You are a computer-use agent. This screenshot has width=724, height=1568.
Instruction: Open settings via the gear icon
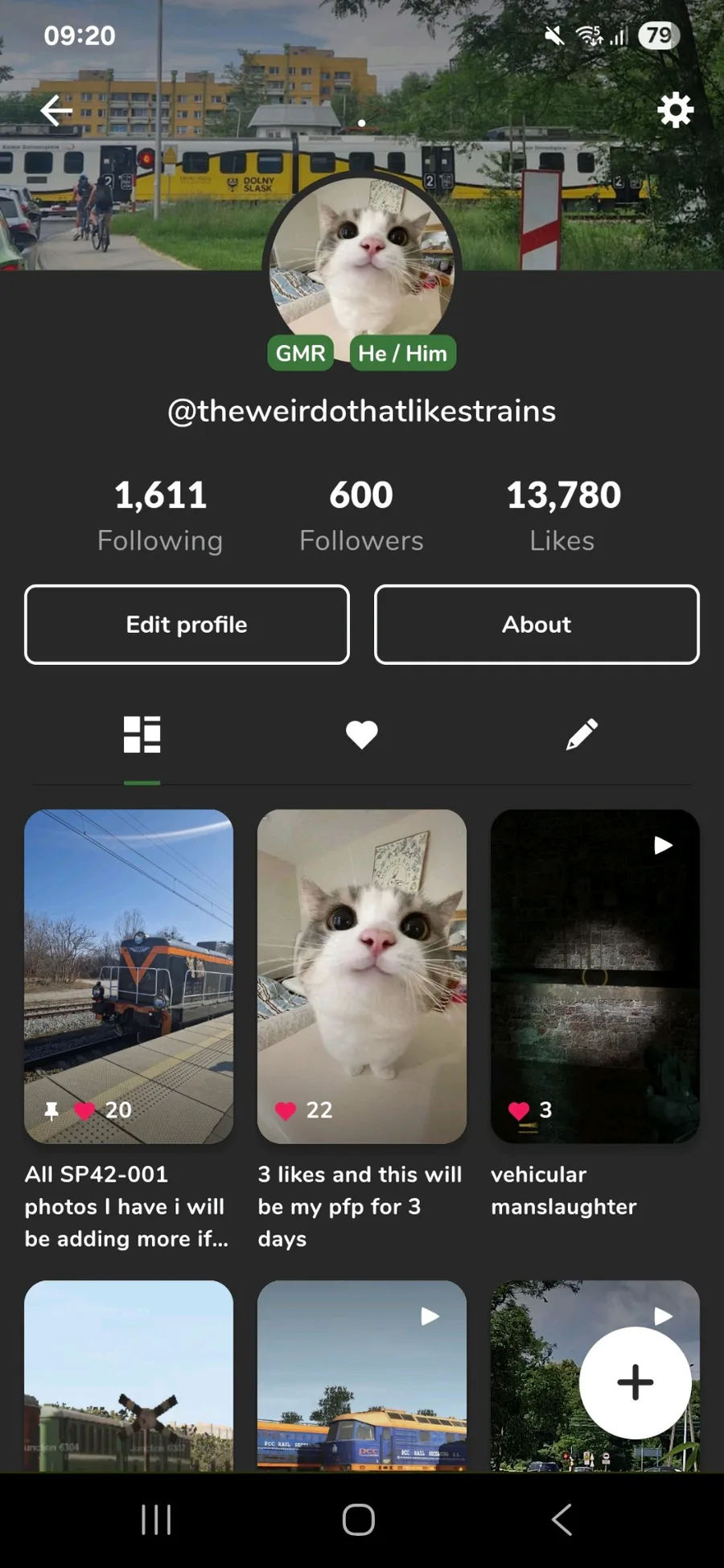[x=675, y=110]
